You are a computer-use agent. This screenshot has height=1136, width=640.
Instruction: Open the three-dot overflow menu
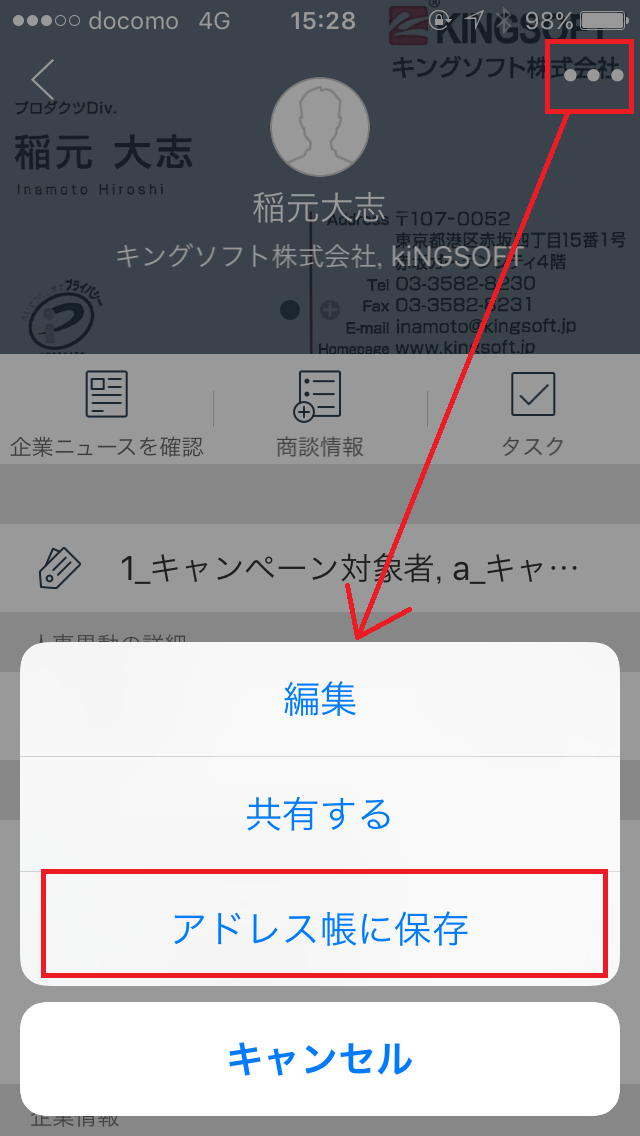[x=594, y=75]
